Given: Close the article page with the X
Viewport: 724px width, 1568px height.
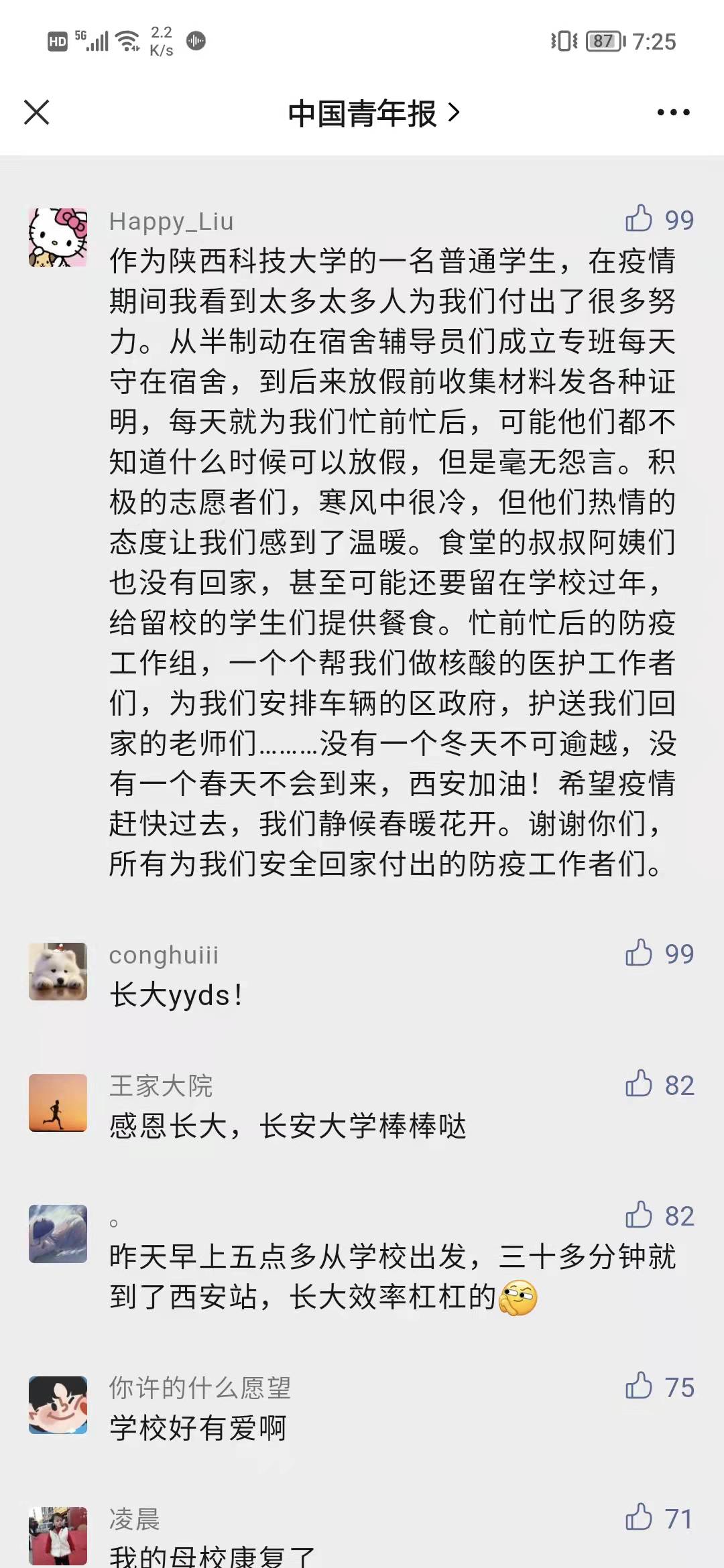Looking at the screenshot, I should coord(37,113).
